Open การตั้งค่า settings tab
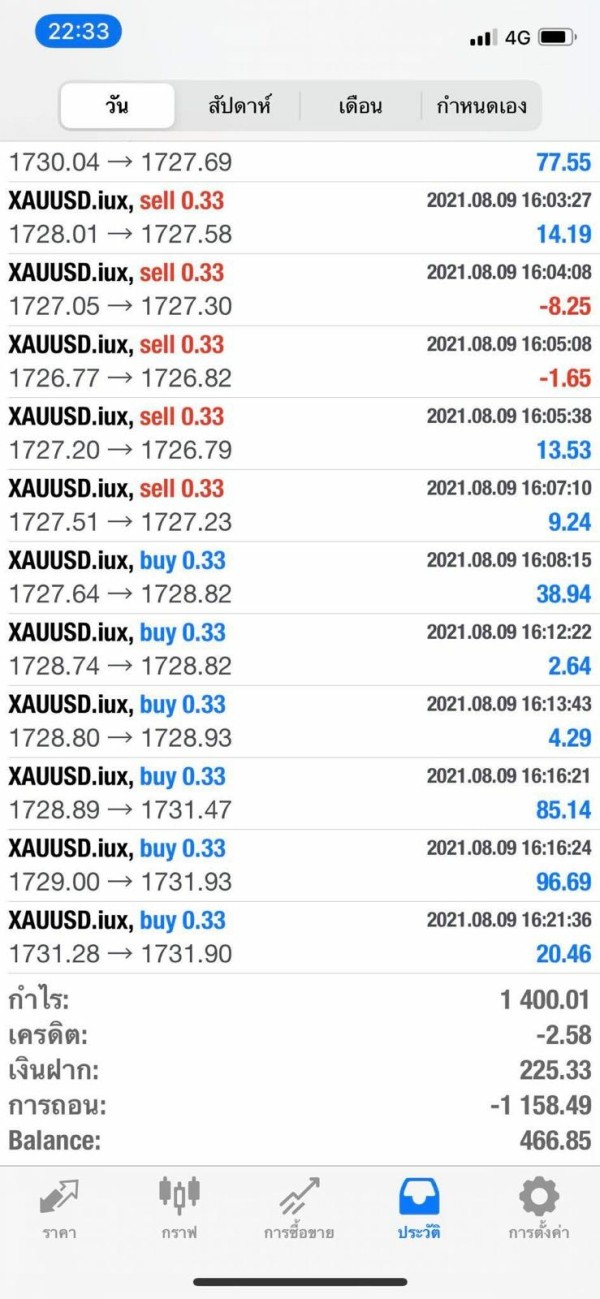Screen dimensions: 600x1299 point(539,1209)
